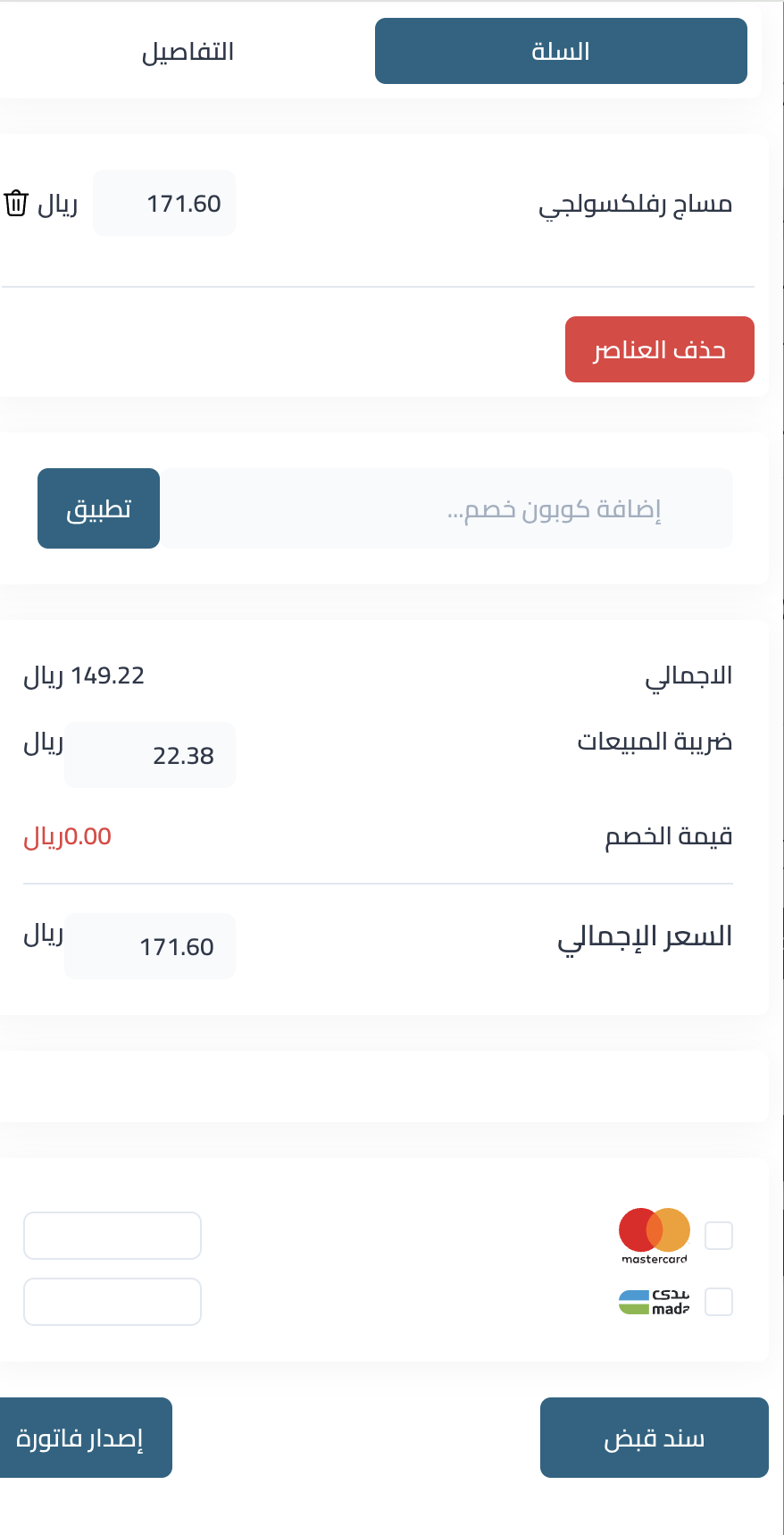
Task: Focus the Mastercard amount input
Action: [113, 1236]
